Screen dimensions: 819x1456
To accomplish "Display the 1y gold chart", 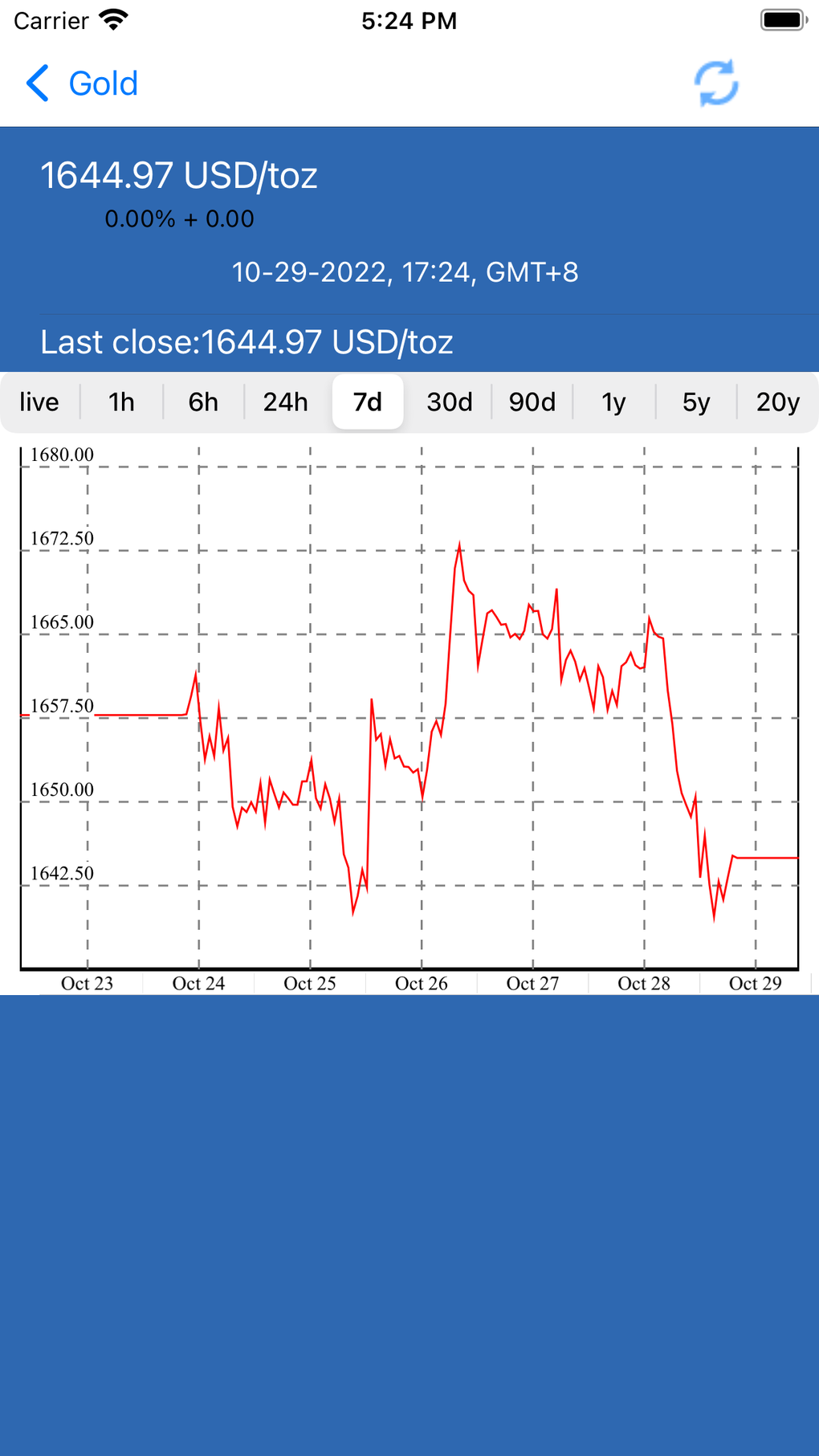I will tap(613, 402).
